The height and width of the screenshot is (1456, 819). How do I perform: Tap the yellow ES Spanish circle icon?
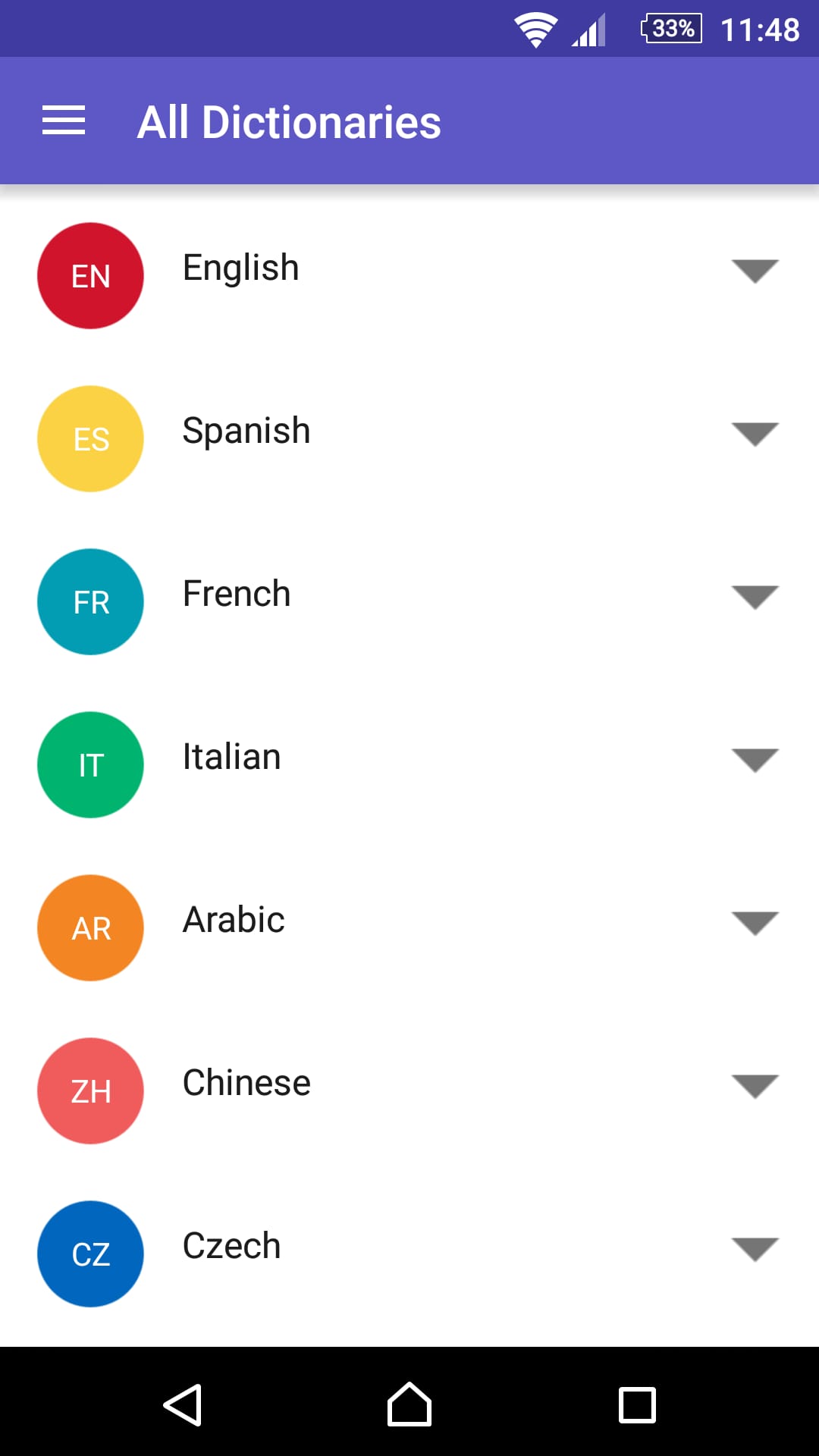coord(90,438)
